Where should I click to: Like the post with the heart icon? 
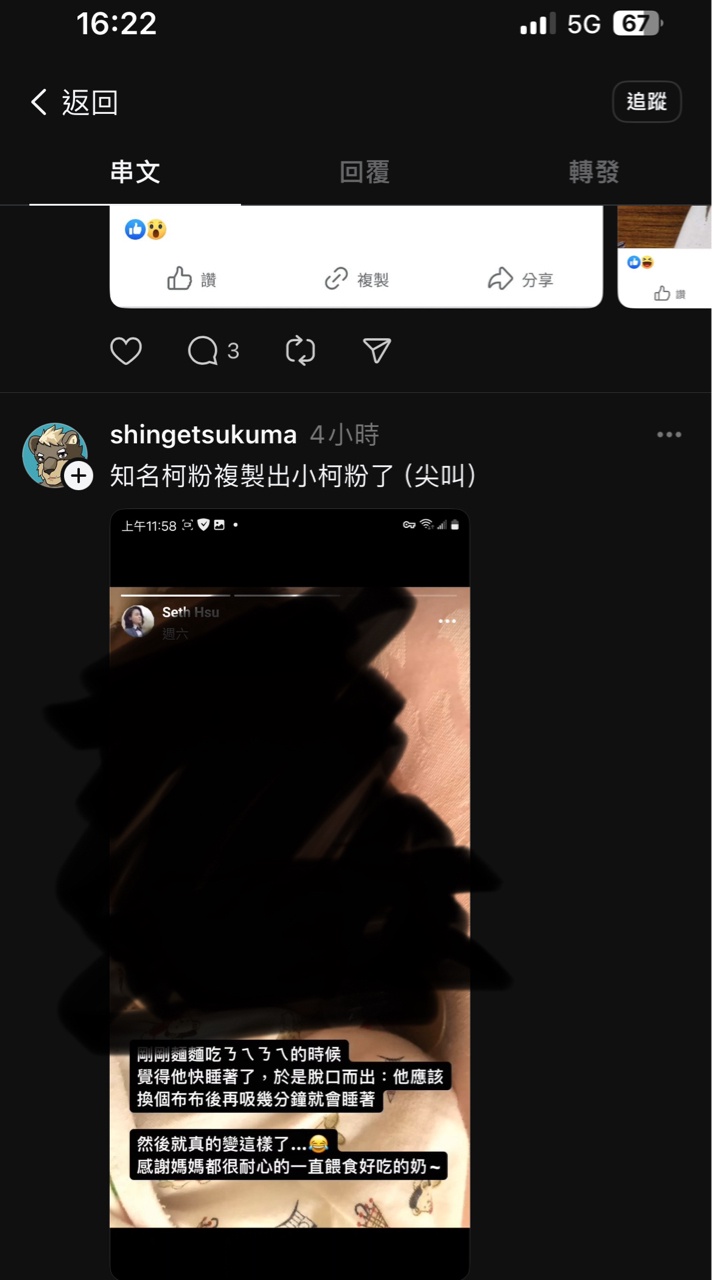(126, 351)
